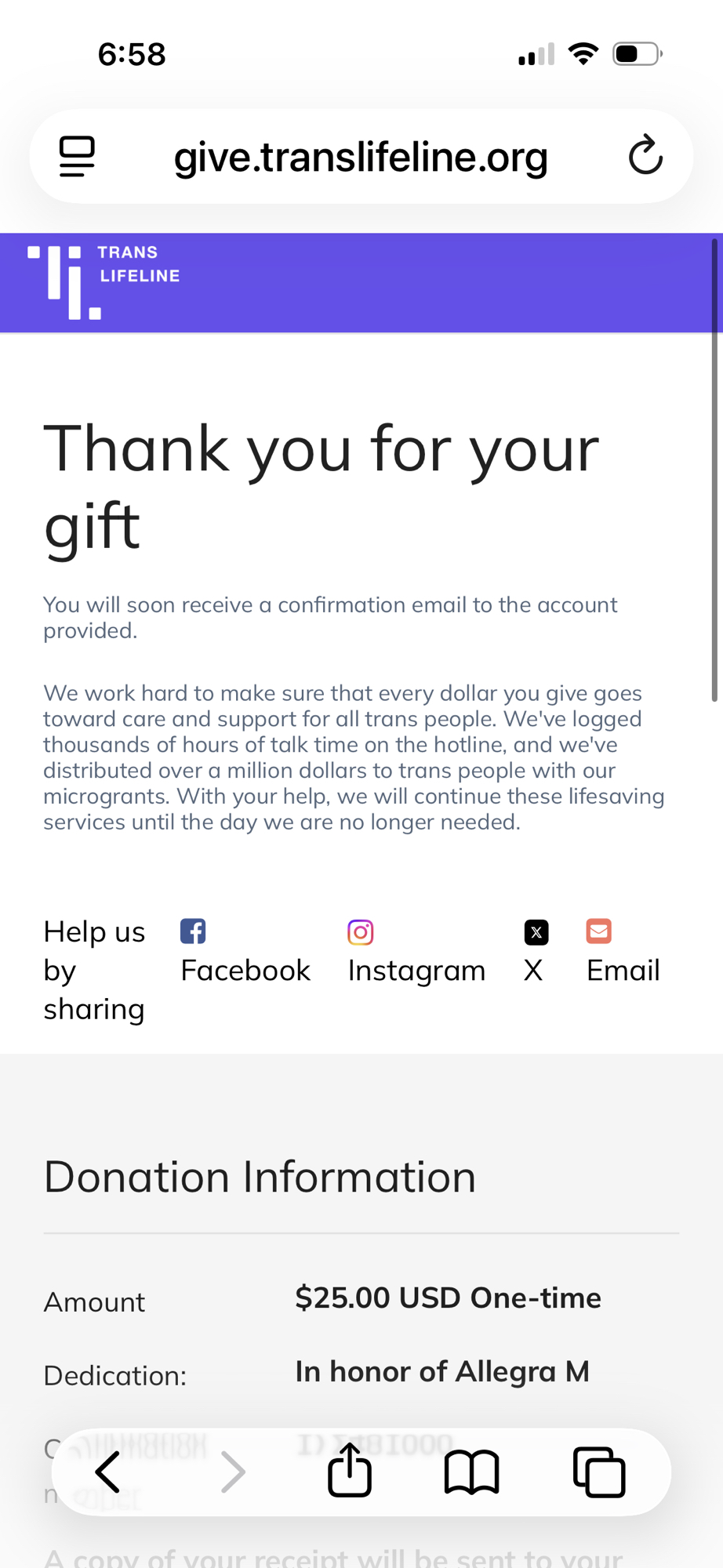Open Safari bookmarks
The image size is (723, 1568).
coord(471,1472)
